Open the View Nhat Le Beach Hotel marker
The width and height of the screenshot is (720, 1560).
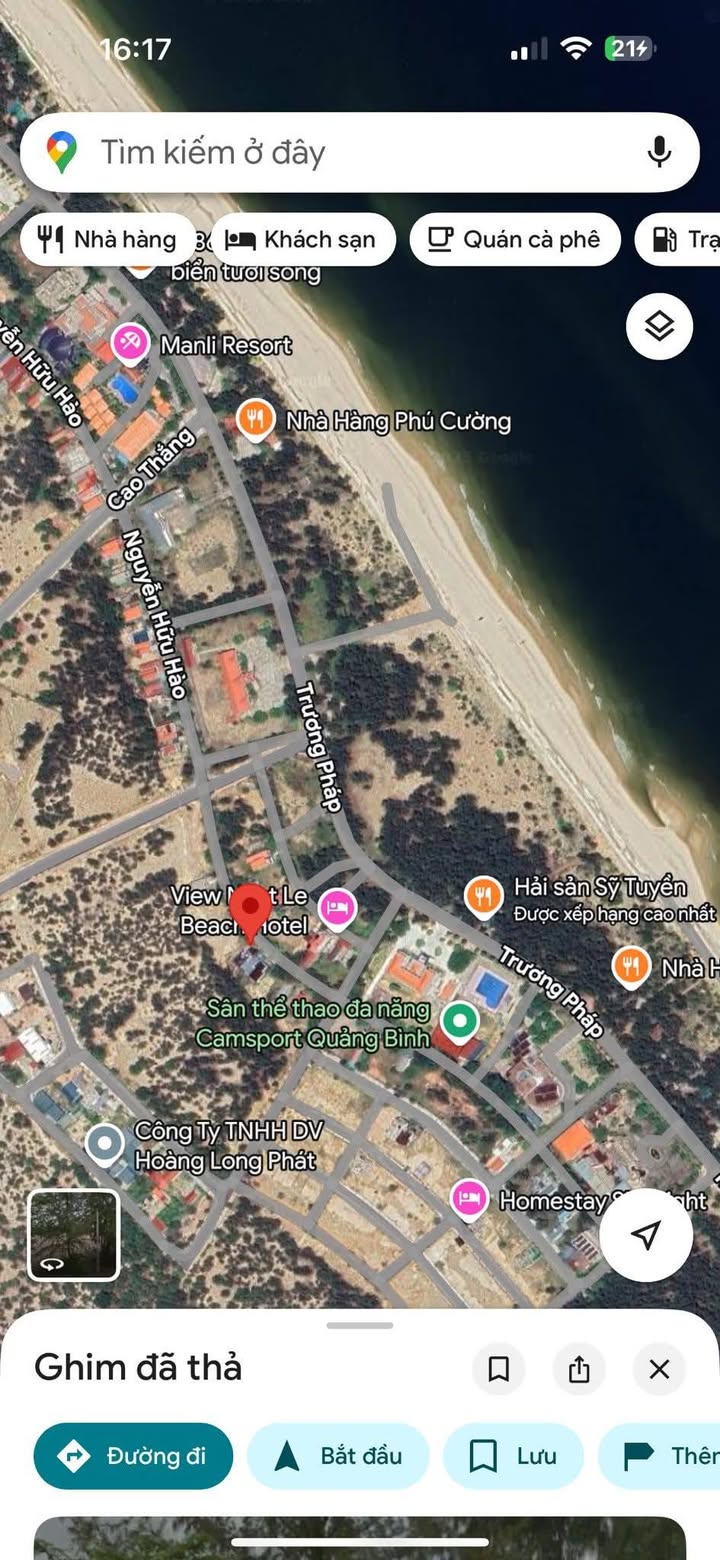pyautogui.click(x=338, y=907)
